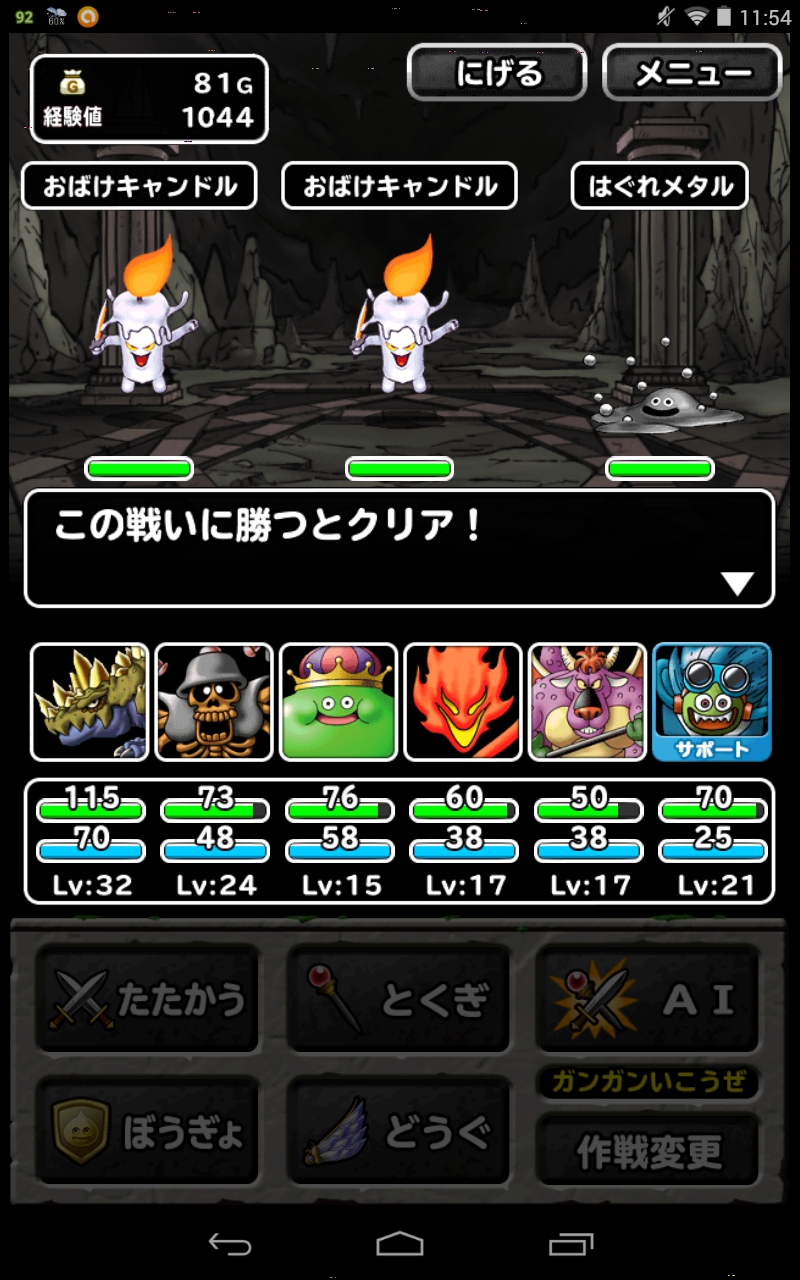Go back with the system back button
800x1280 pixels.
[x=229, y=1243]
